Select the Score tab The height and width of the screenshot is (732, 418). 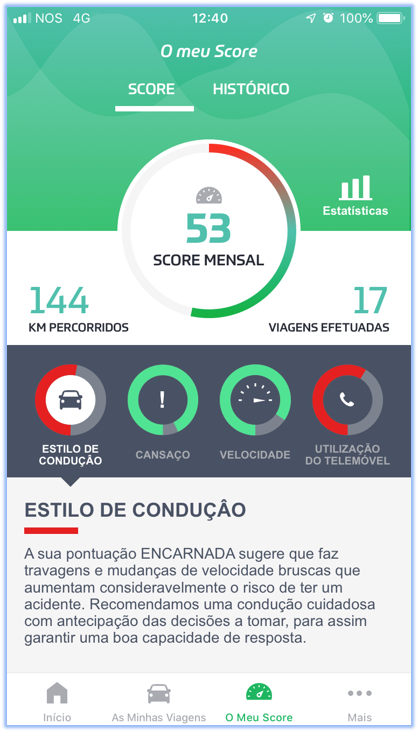(151, 89)
